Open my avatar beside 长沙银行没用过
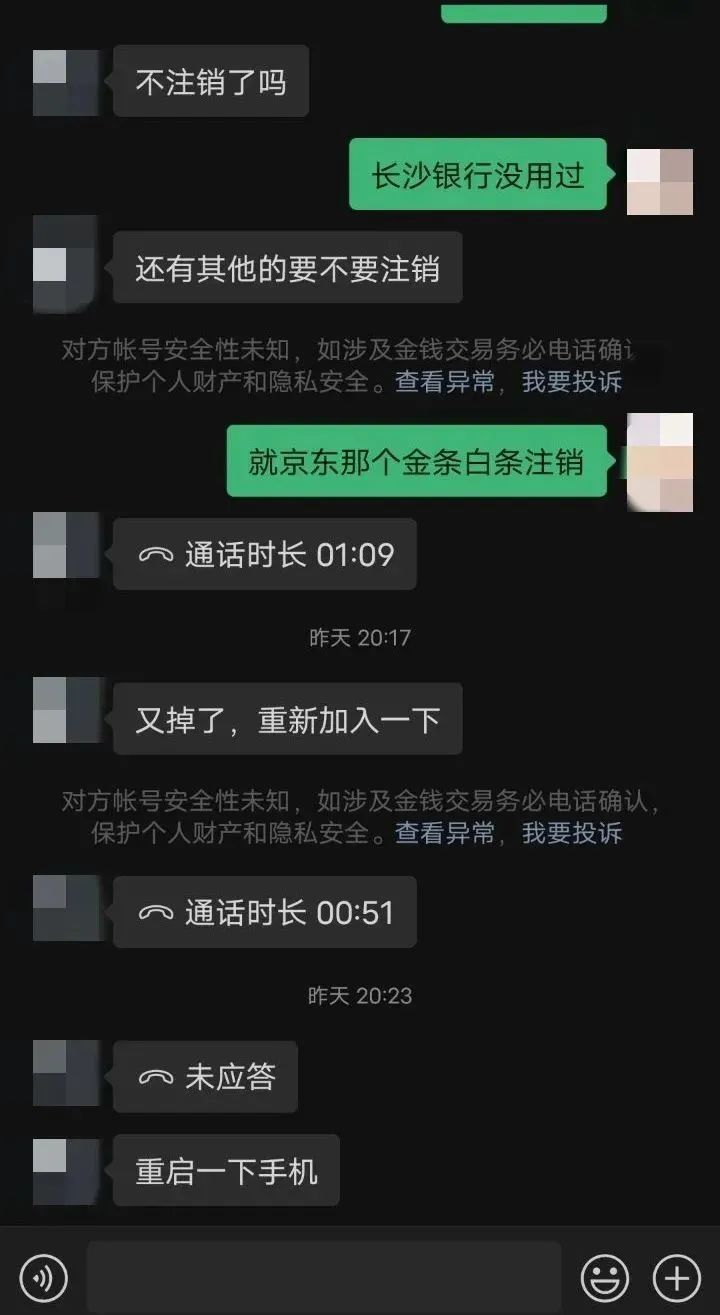 [659, 181]
